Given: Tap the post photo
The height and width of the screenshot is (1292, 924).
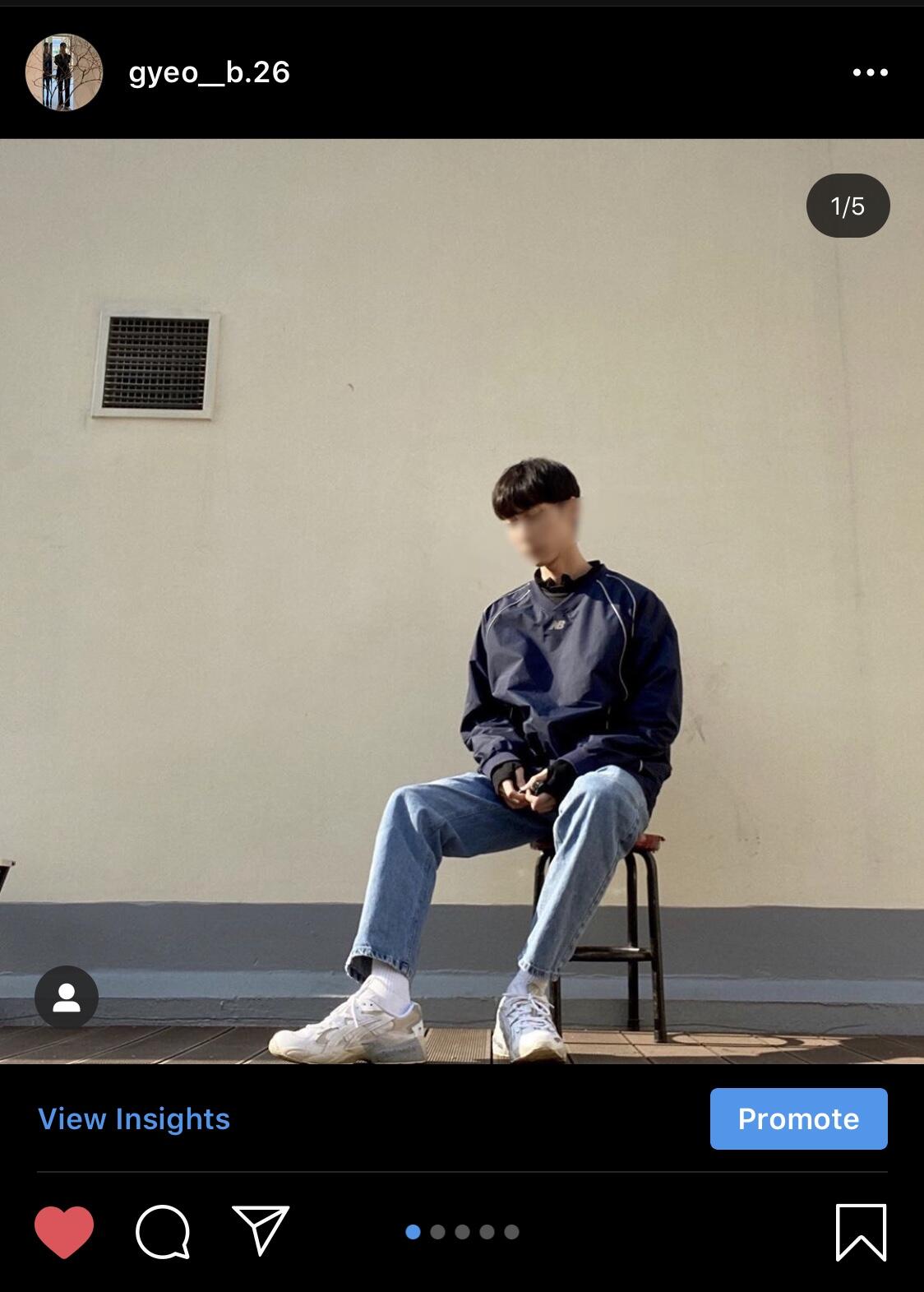Looking at the screenshot, I should coord(462,601).
